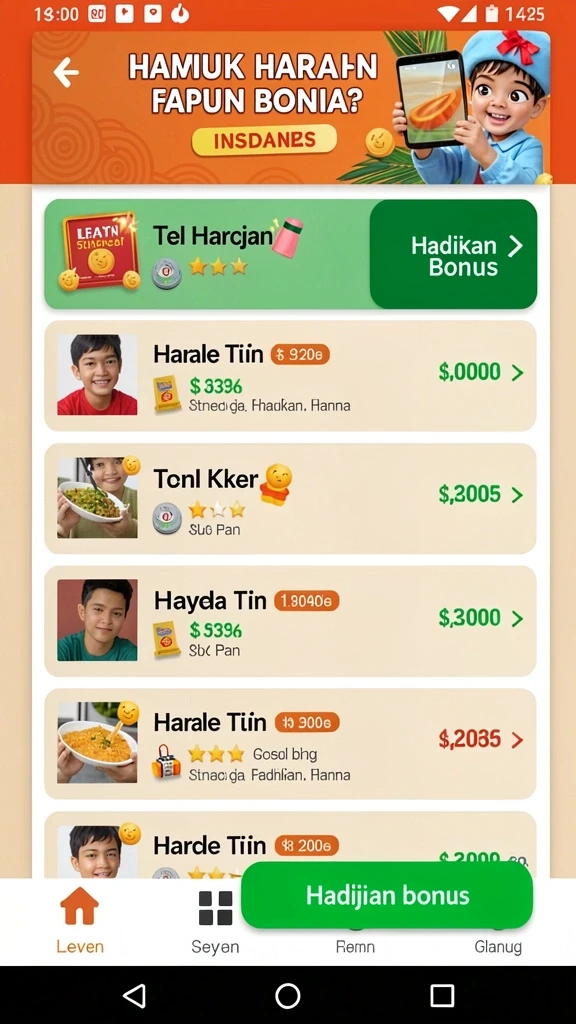Open the Hayda Tin row
The image size is (576, 1024).
point(290,621)
